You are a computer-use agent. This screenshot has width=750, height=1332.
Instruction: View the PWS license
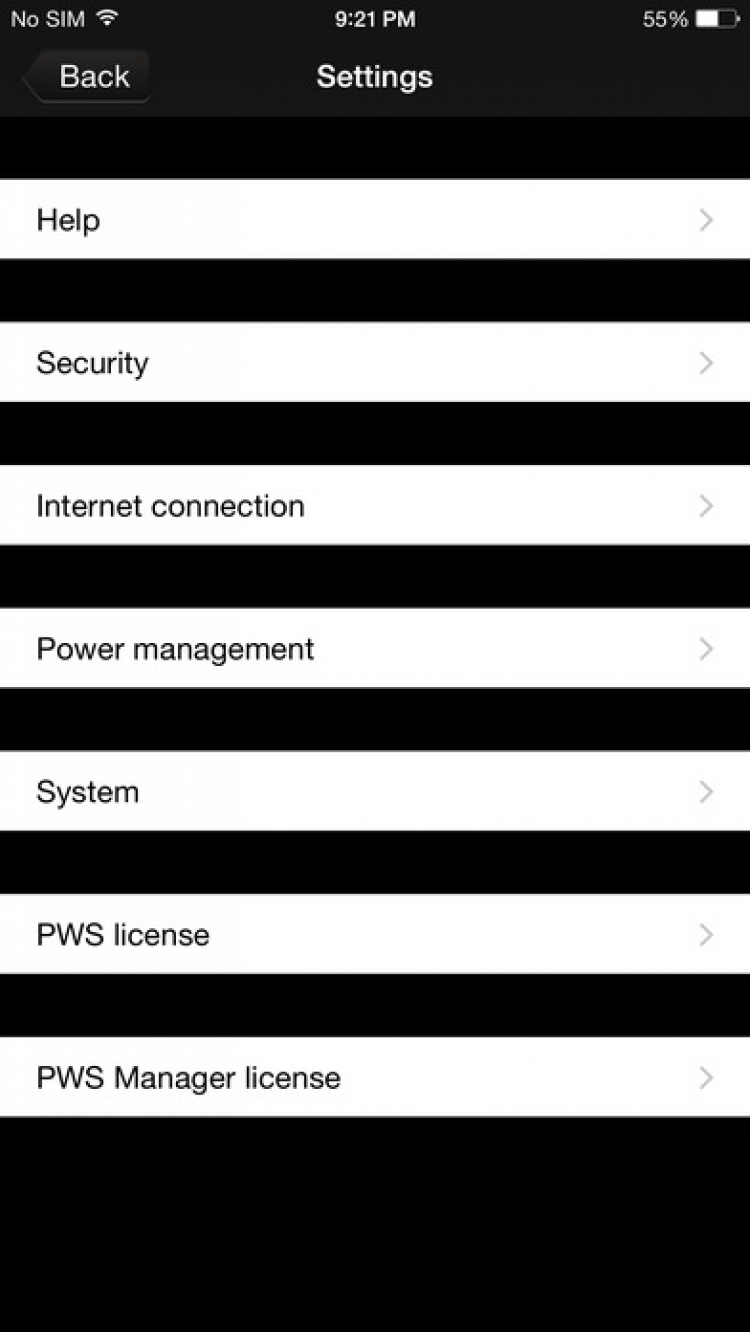tap(374, 935)
